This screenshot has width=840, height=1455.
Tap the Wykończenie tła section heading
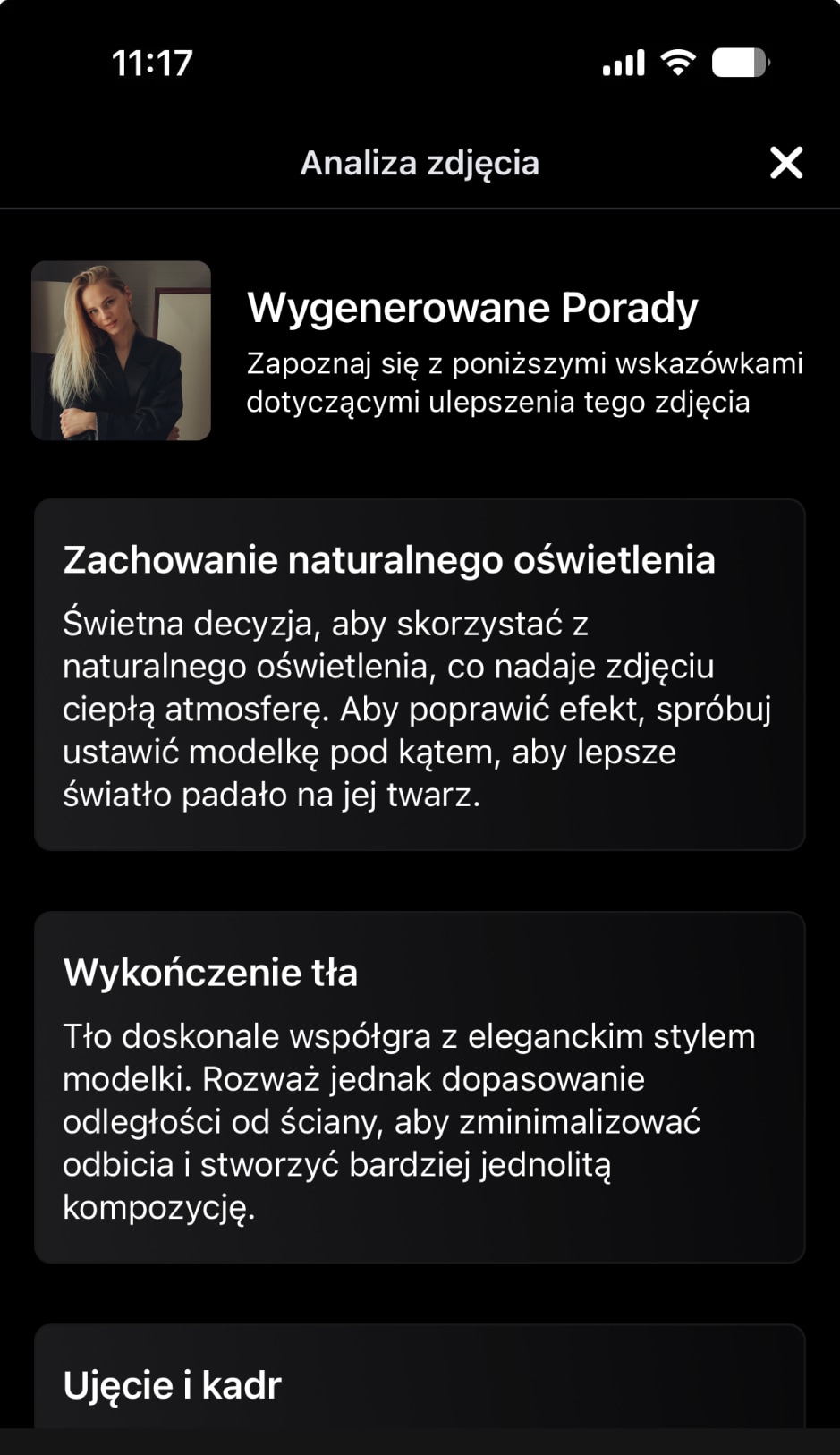point(209,973)
